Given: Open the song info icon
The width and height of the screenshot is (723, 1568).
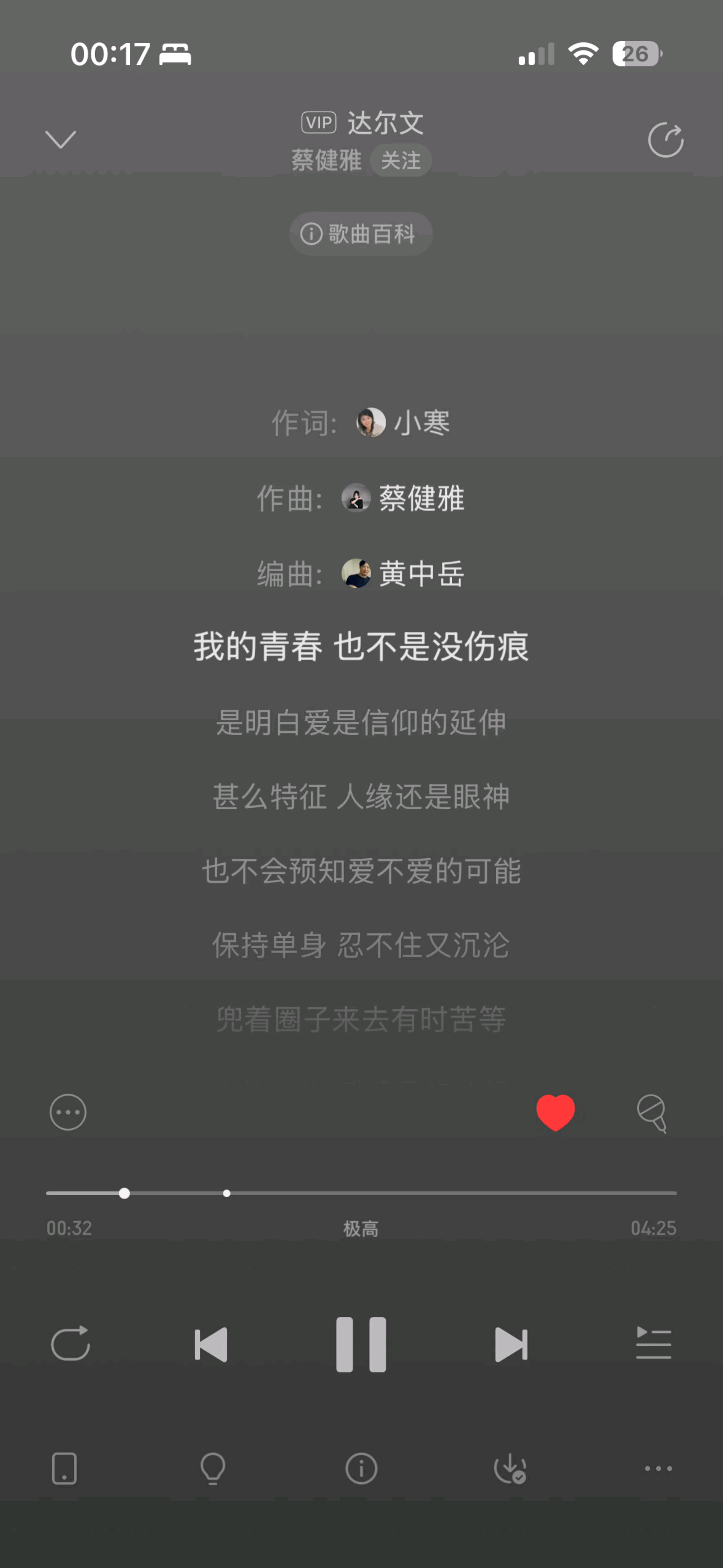Looking at the screenshot, I should tap(361, 1469).
